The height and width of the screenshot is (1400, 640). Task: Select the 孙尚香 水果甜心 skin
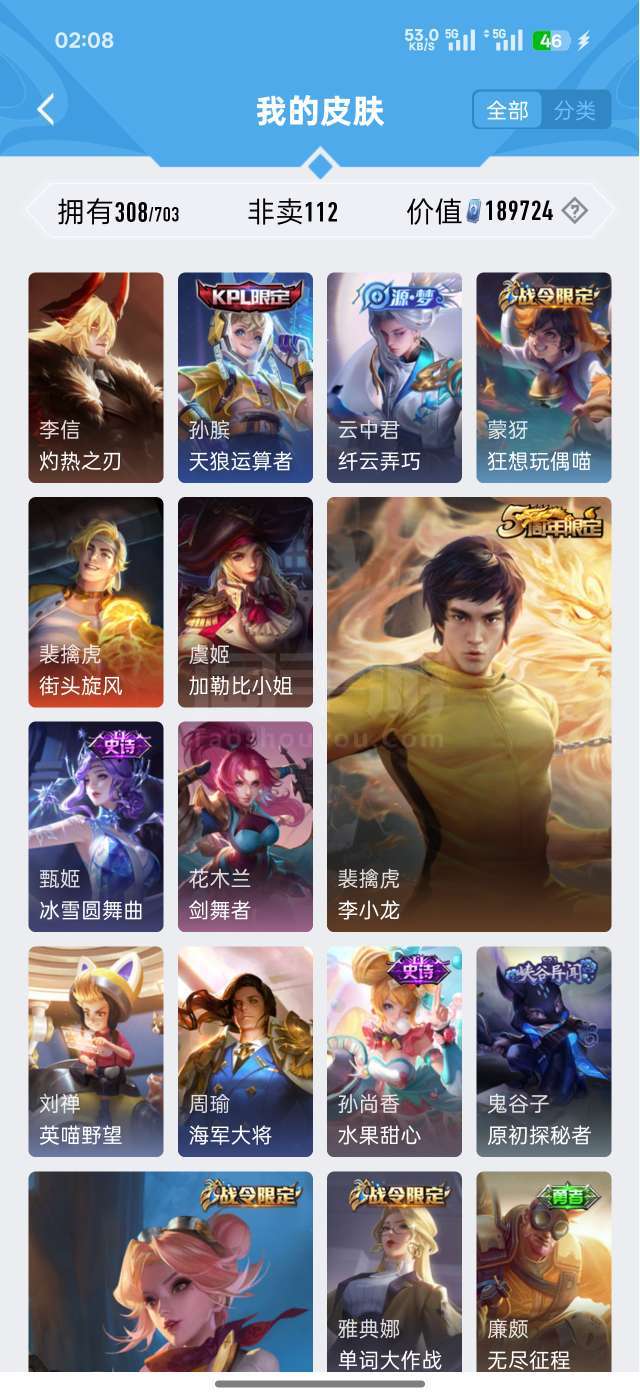[394, 1051]
